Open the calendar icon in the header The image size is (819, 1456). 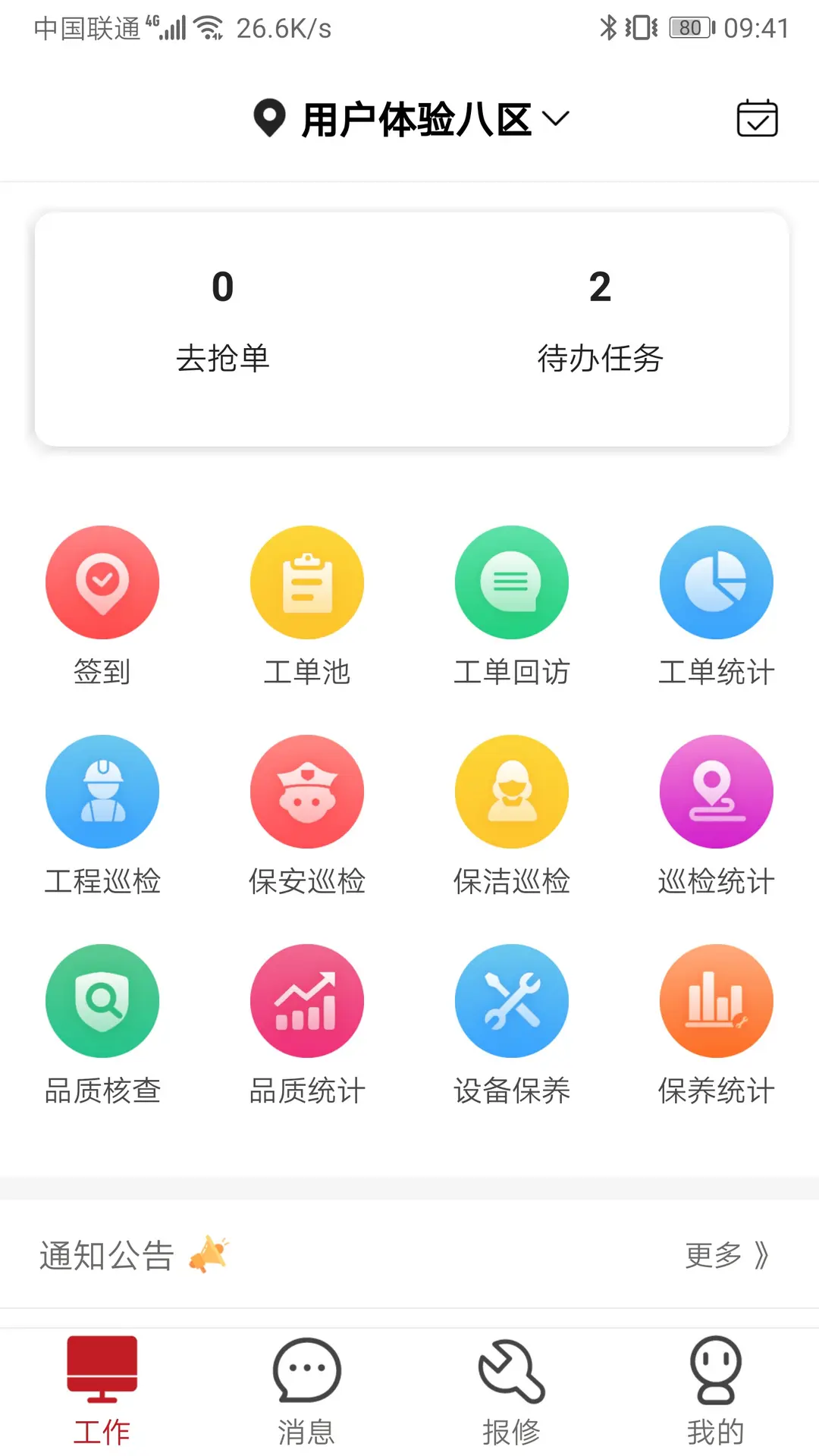tap(757, 118)
